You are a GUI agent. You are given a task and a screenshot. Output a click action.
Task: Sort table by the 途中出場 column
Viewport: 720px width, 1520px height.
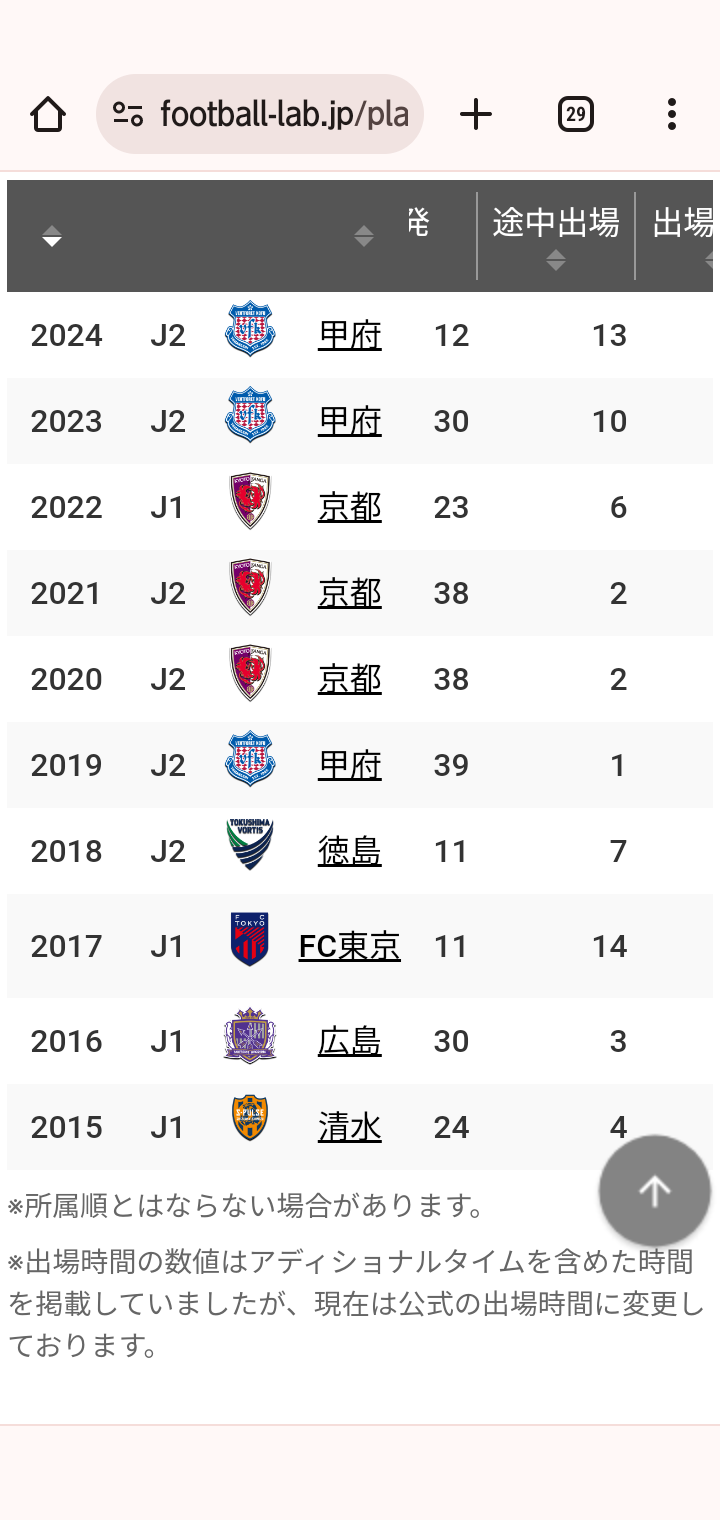tap(556, 236)
